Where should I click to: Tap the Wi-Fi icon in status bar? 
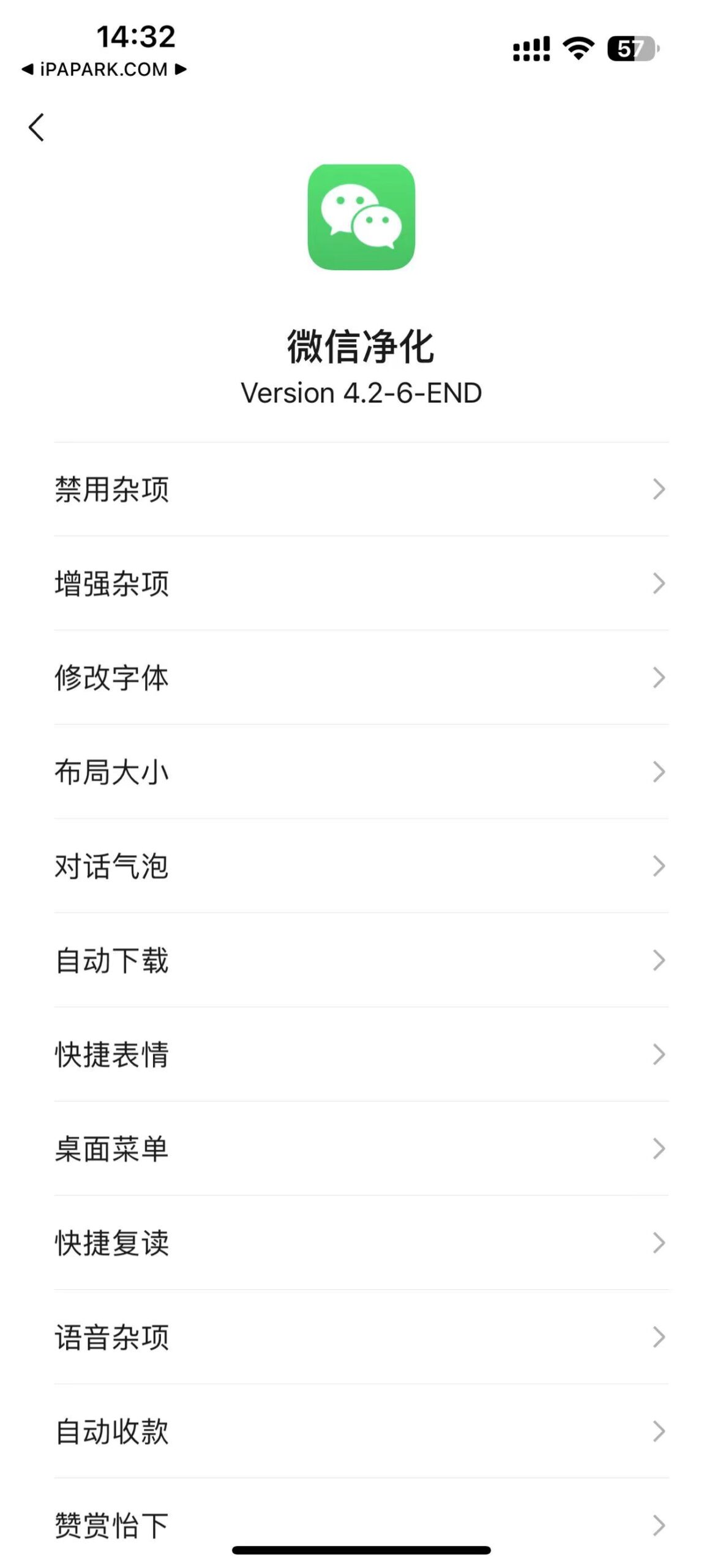578,47
